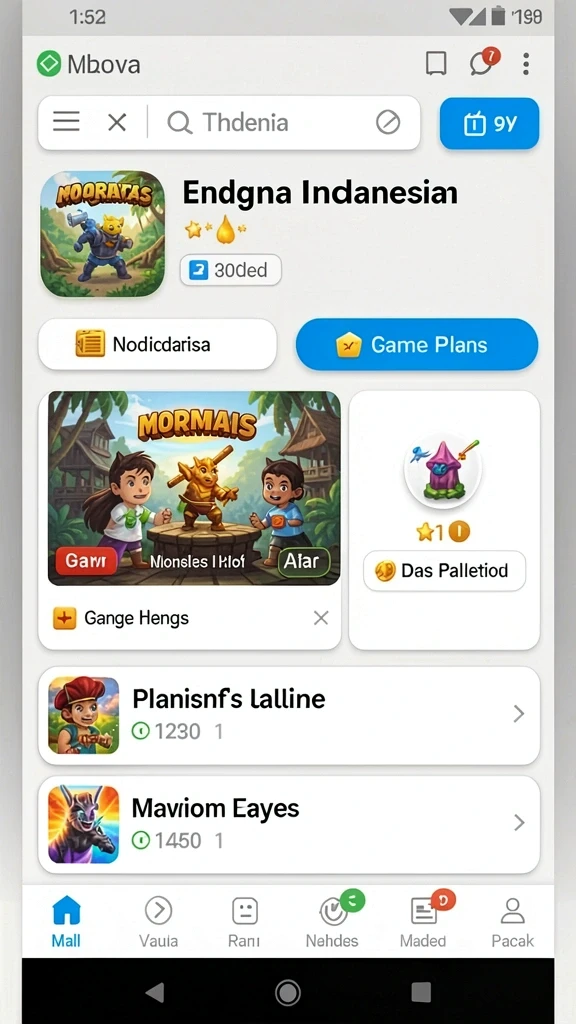
Task: Open the Pacak profile tab
Action: point(513,921)
